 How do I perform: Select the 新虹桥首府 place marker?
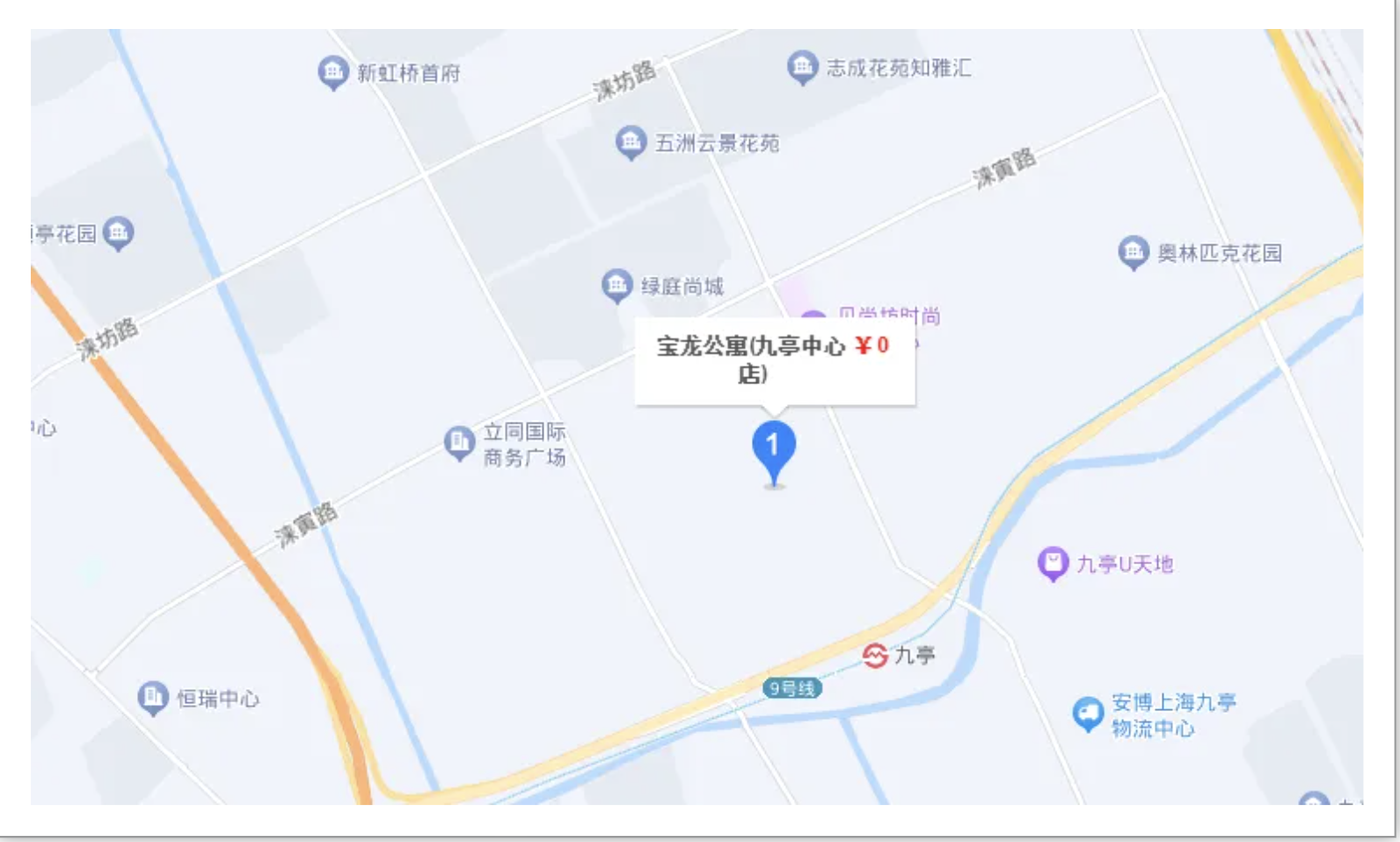point(333,72)
